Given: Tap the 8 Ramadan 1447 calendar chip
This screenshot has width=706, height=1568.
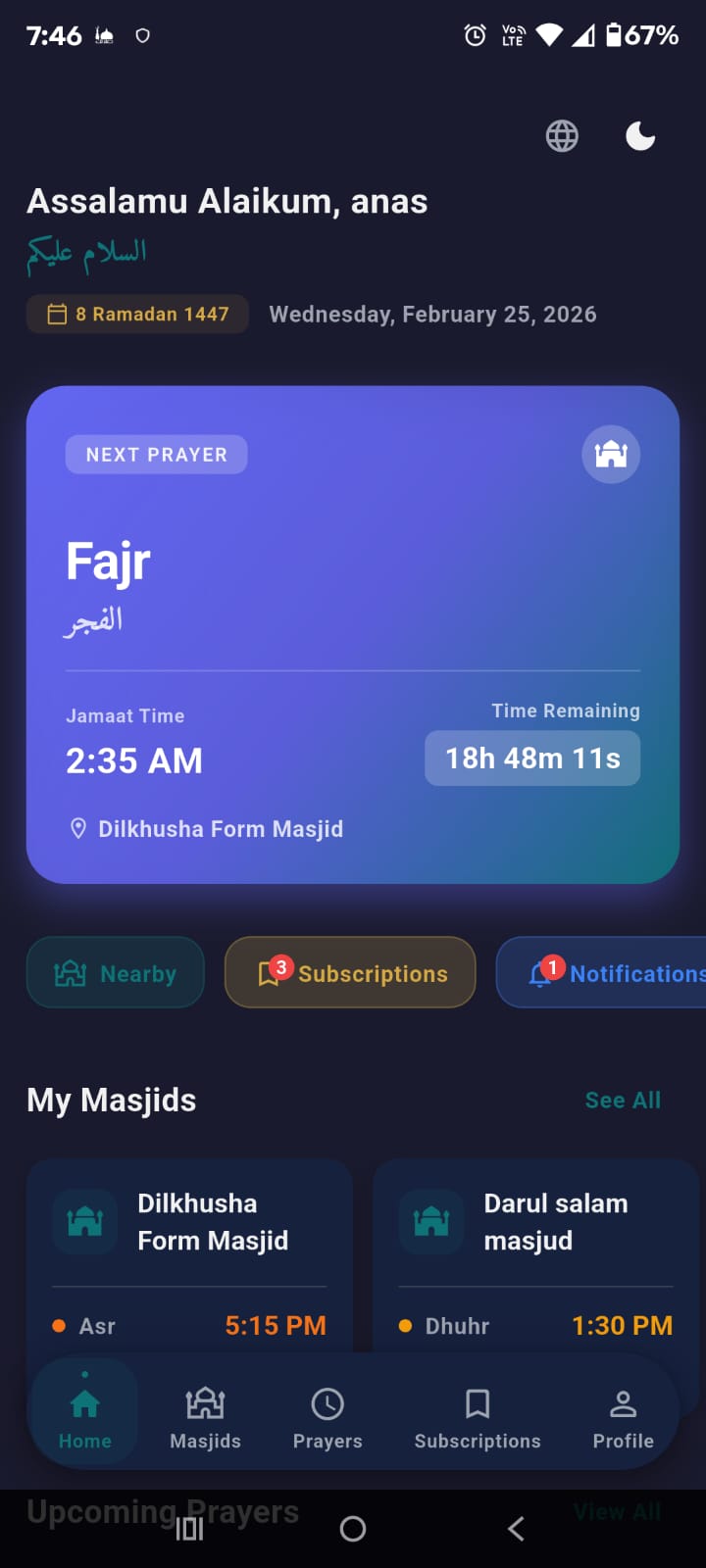Looking at the screenshot, I should pyautogui.click(x=137, y=314).
